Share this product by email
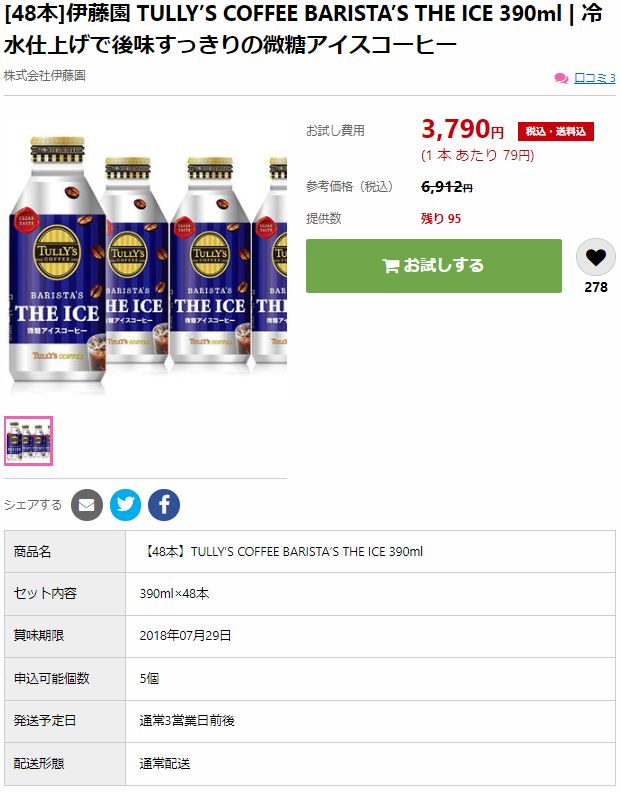 [87, 505]
